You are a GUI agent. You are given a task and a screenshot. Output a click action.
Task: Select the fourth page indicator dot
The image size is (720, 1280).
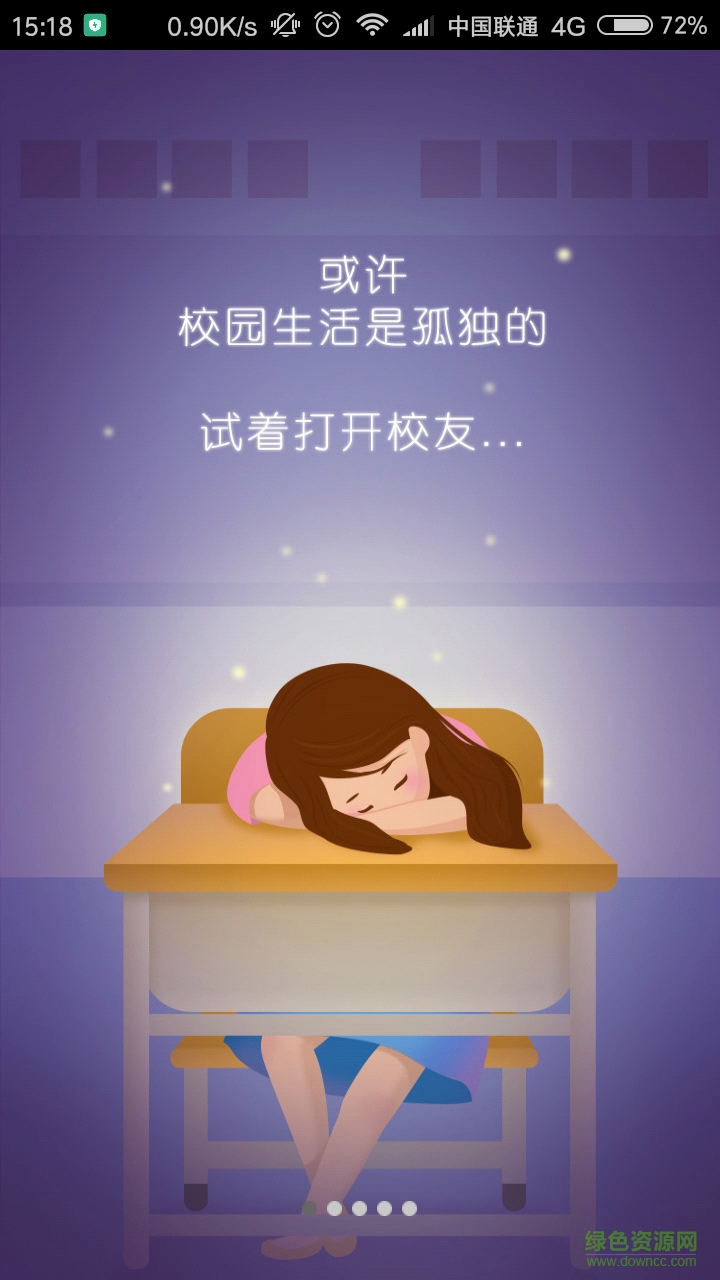point(386,1210)
